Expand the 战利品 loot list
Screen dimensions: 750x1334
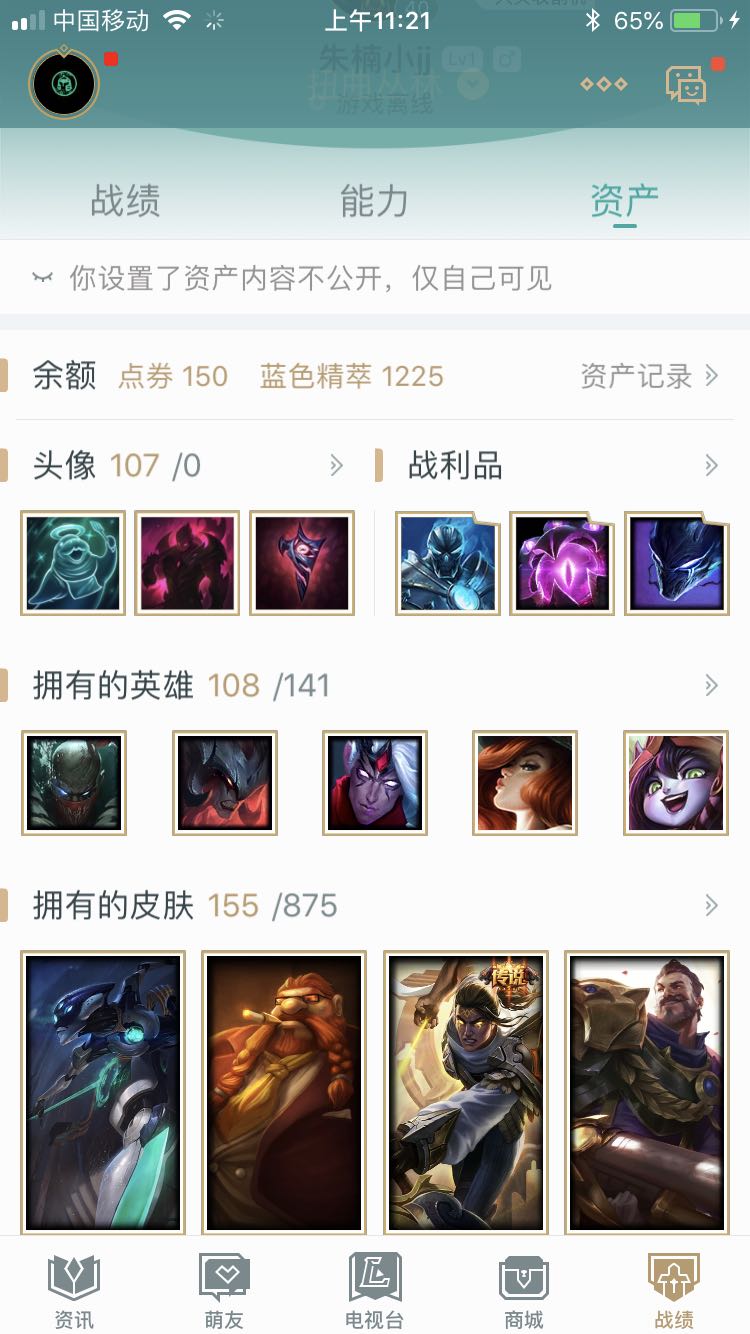[711, 465]
